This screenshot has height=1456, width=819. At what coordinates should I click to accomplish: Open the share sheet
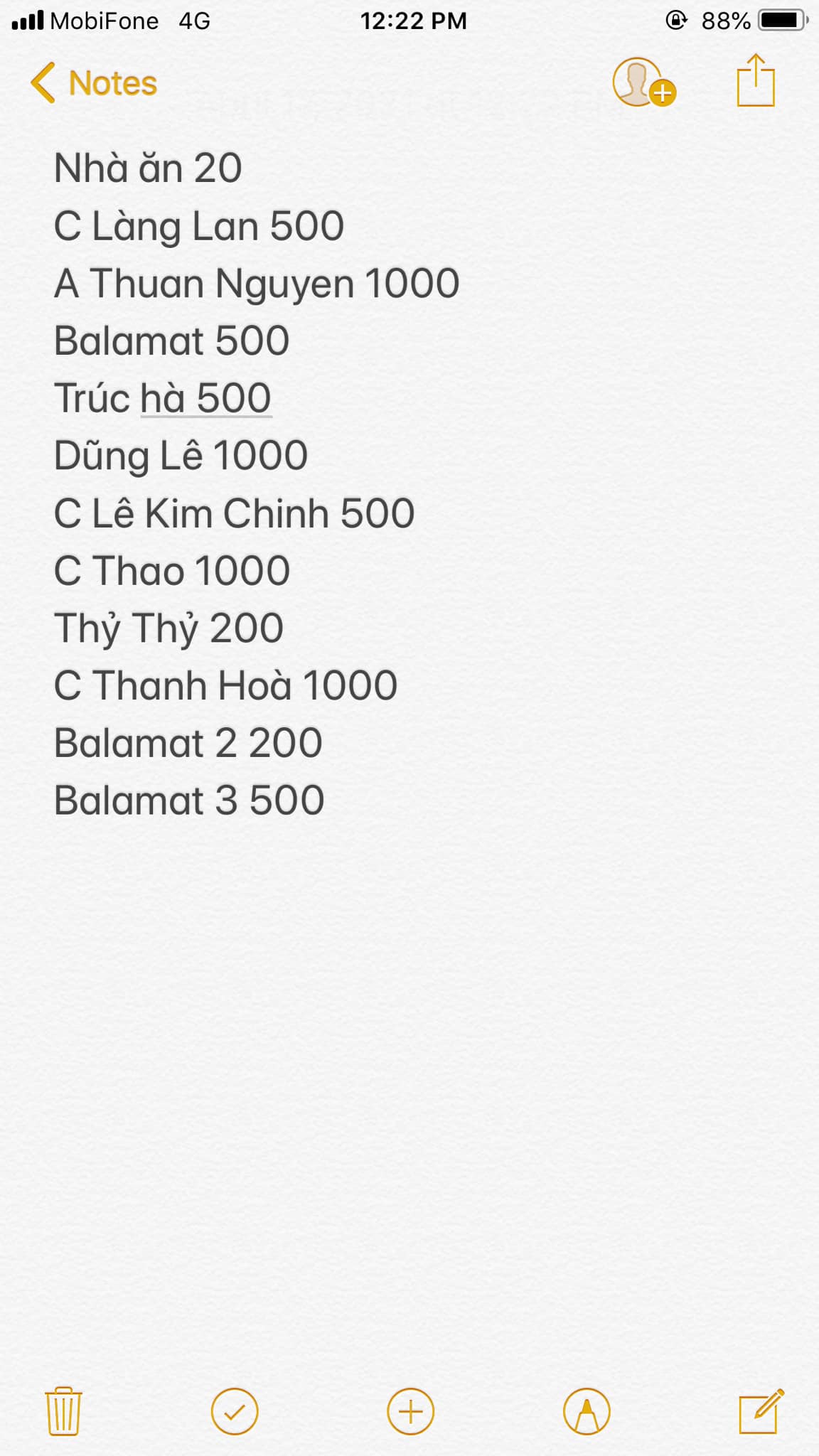coord(755,82)
